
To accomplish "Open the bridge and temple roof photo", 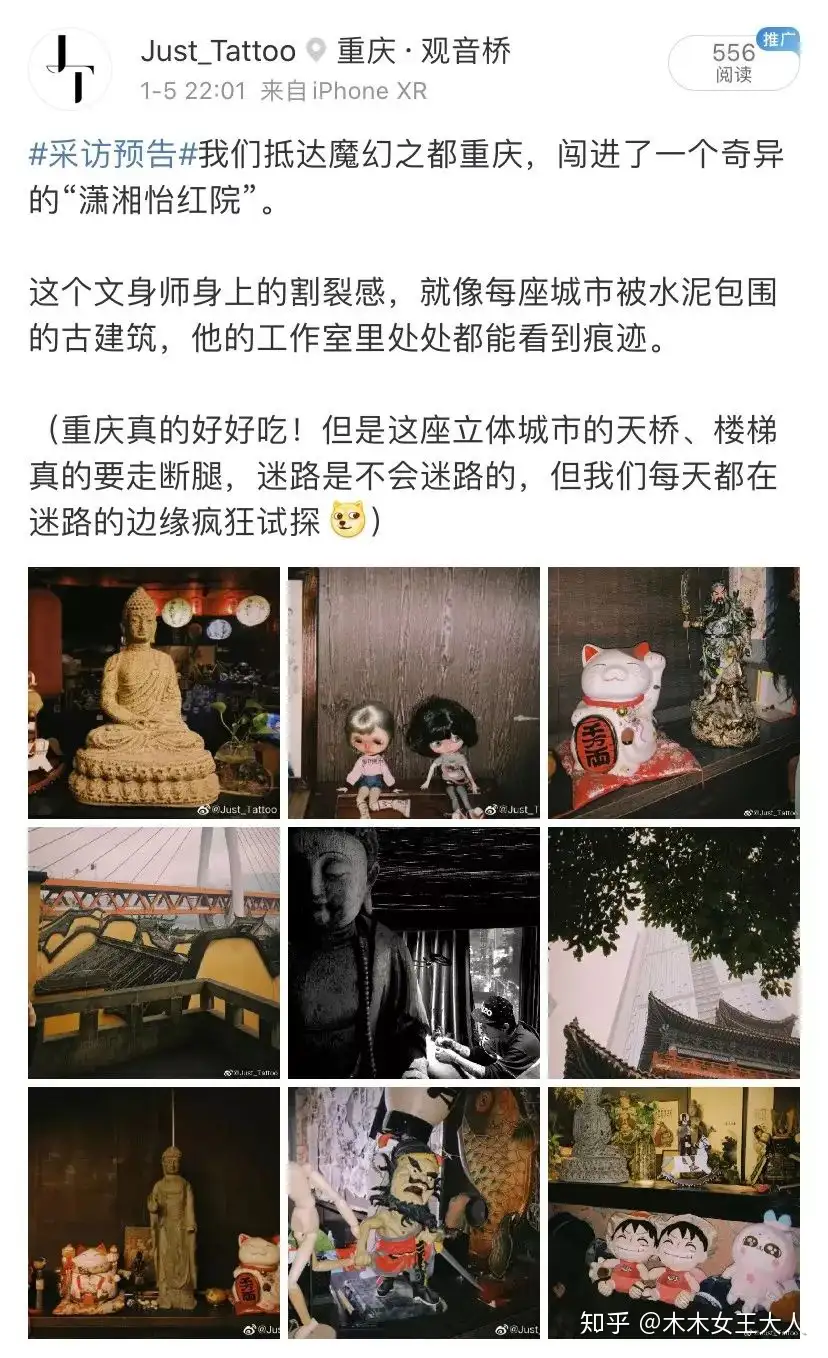I will [154, 953].
